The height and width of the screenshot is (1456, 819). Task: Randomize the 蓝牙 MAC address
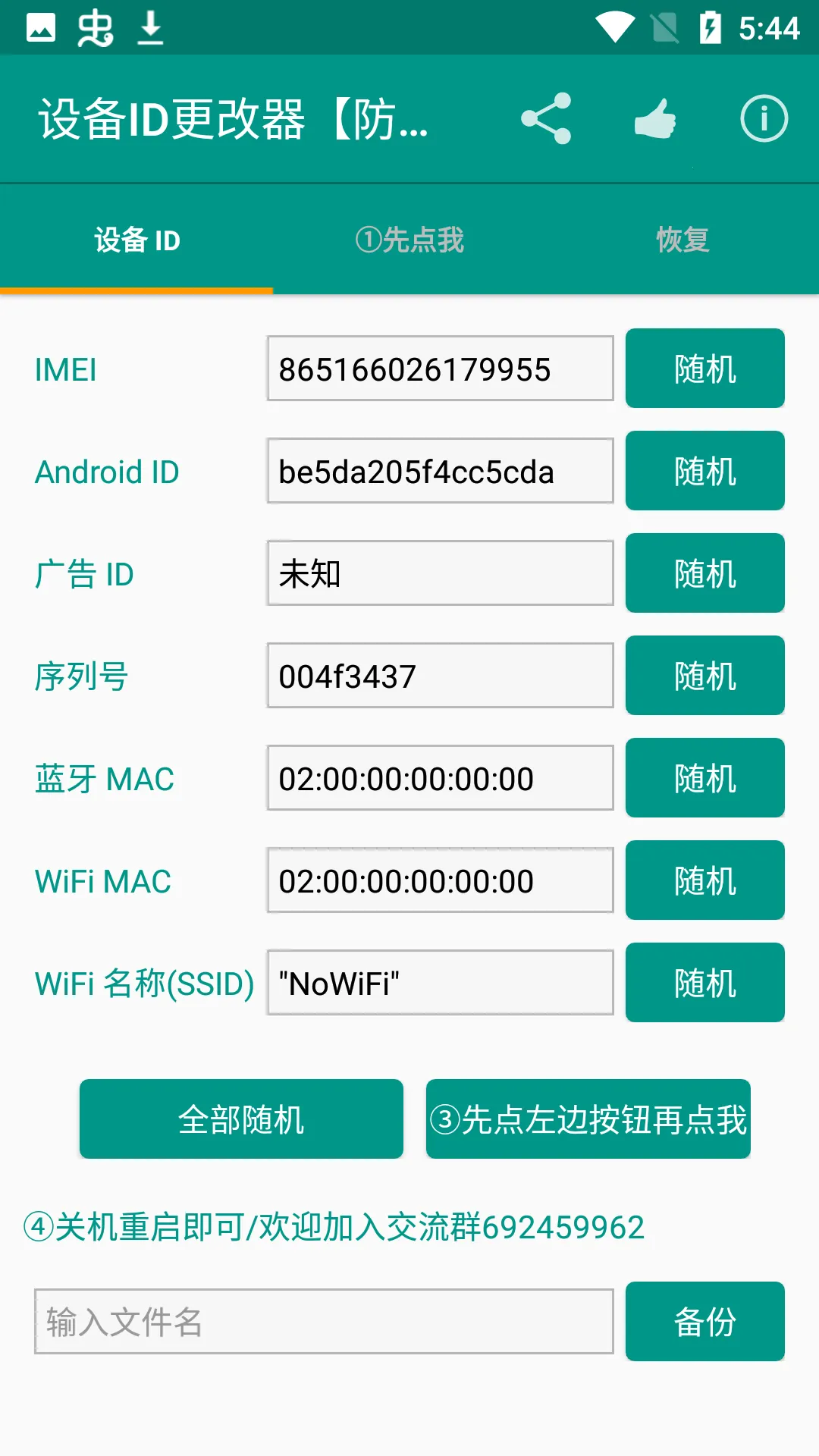click(x=704, y=777)
